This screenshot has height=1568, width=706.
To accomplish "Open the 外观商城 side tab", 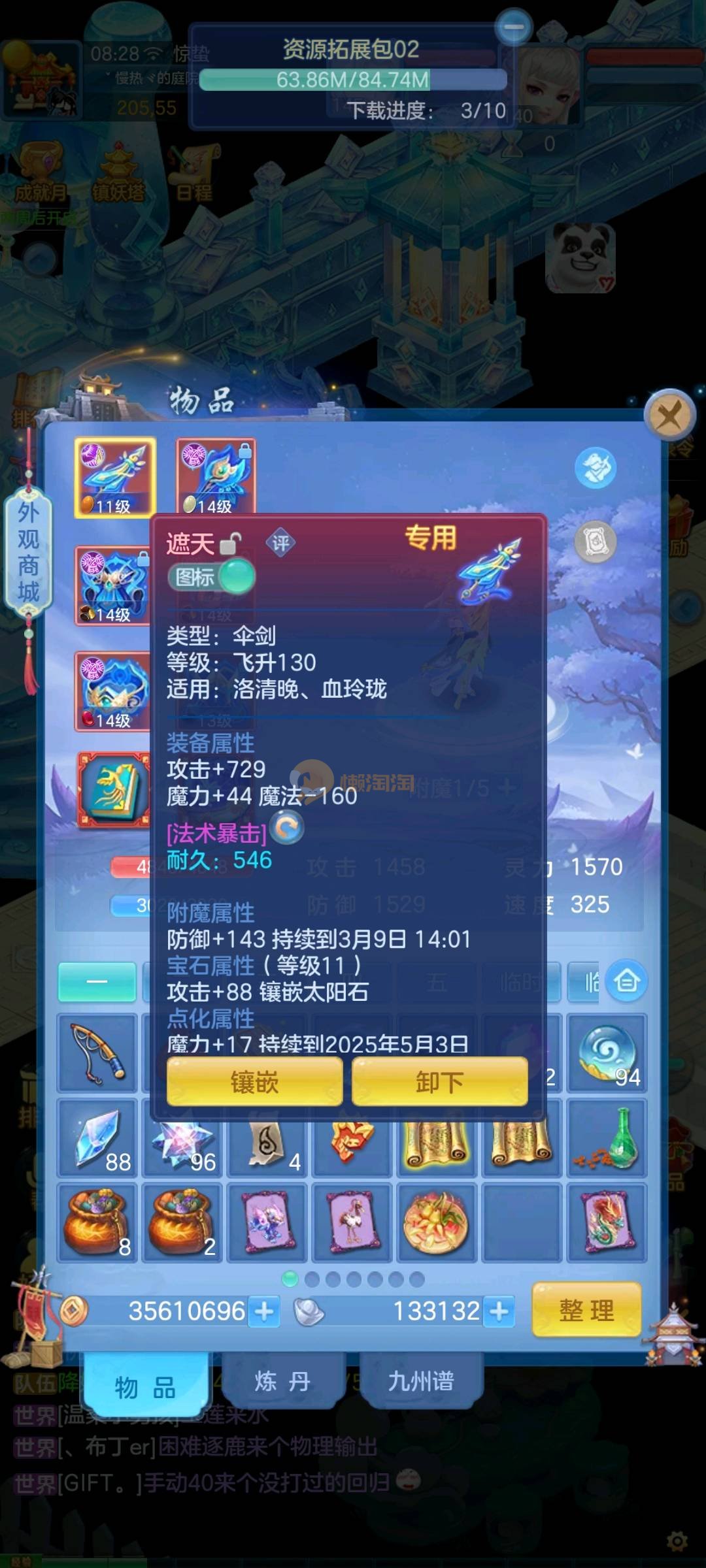I will click(28, 552).
